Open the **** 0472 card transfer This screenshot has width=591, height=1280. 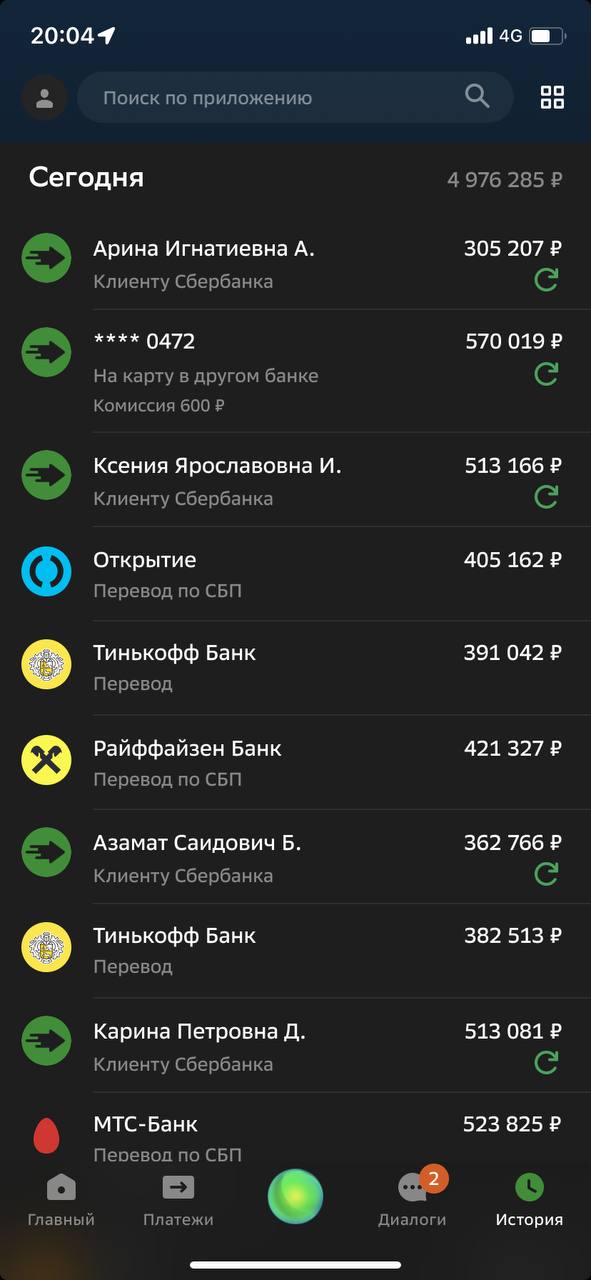click(x=295, y=371)
